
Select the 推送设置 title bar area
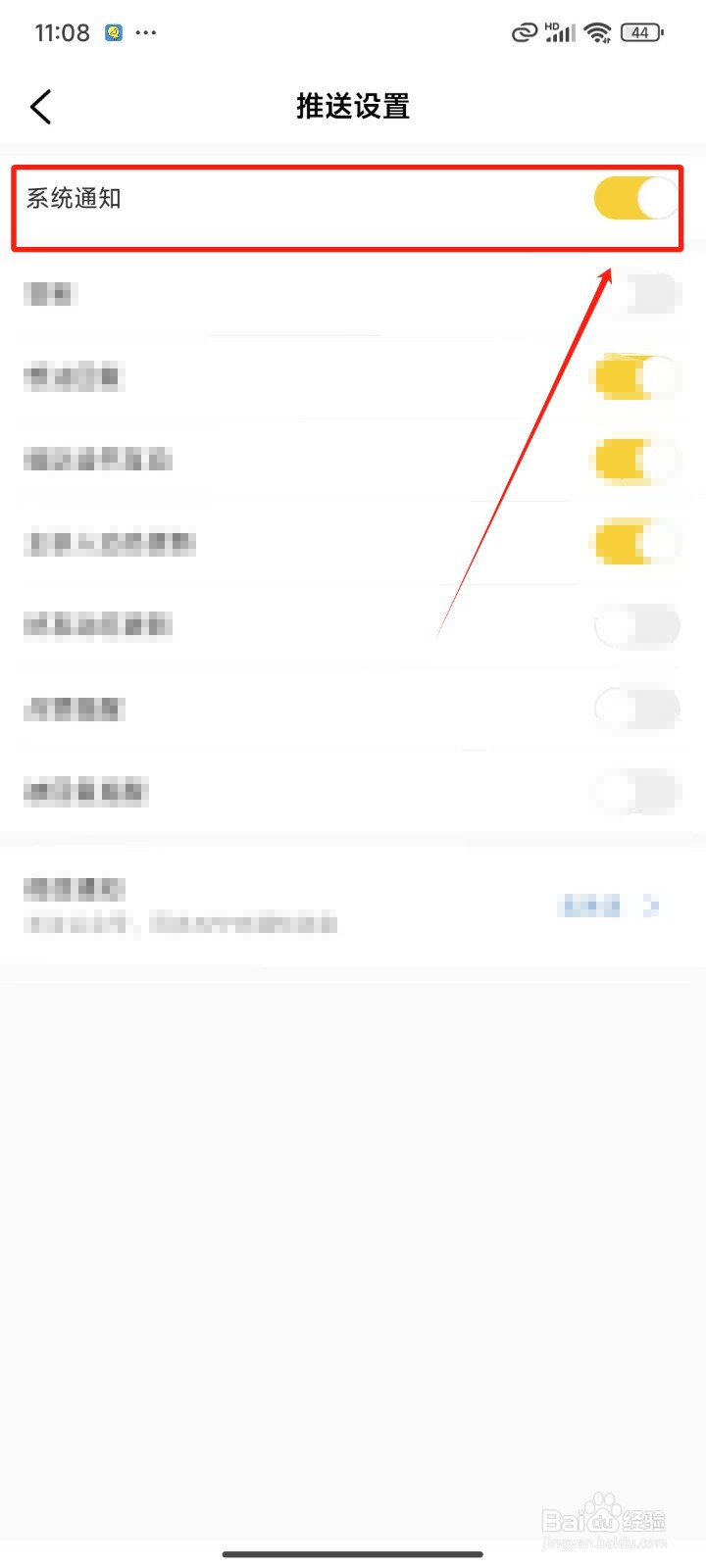(353, 108)
